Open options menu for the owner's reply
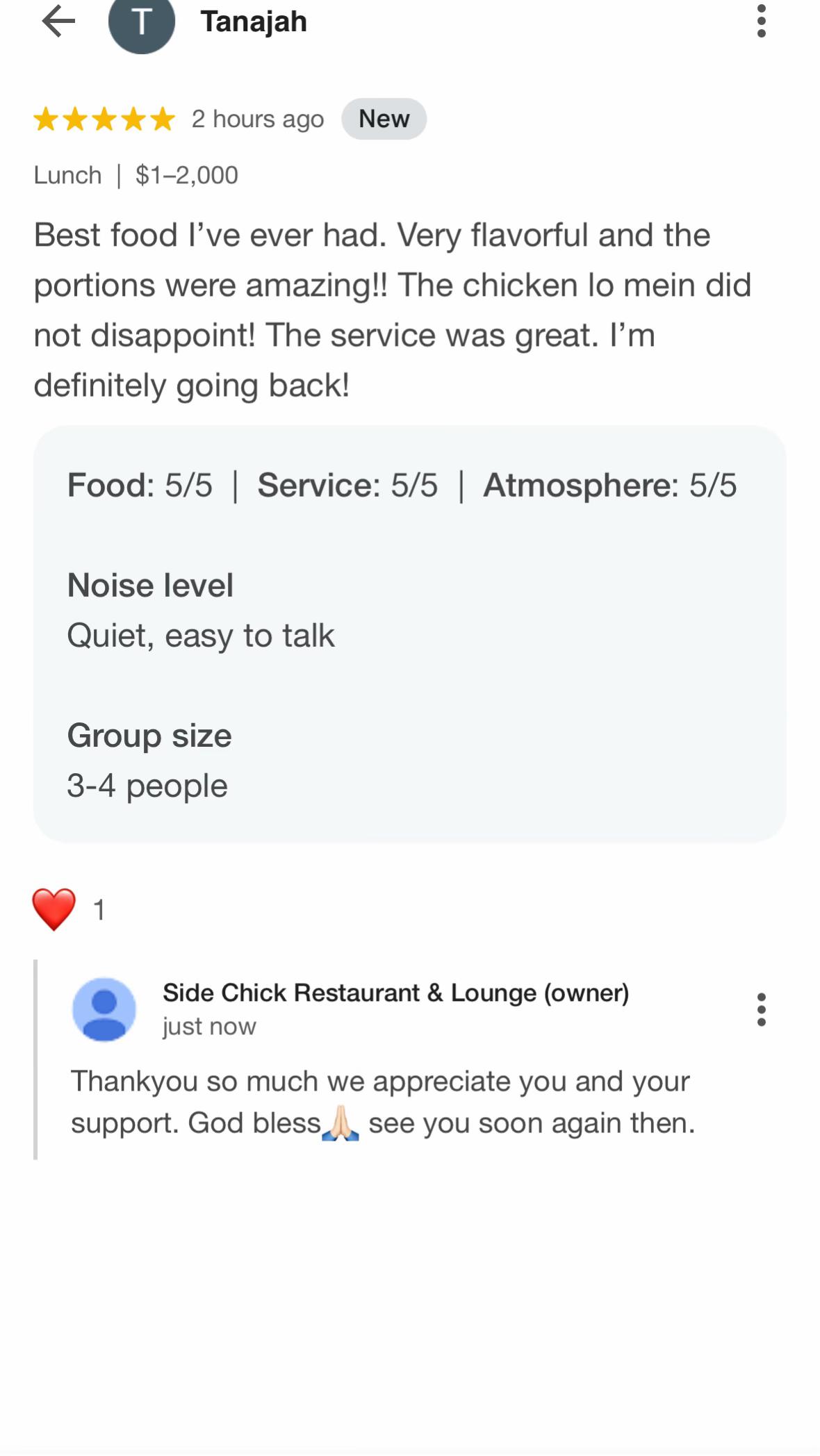This screenshot has height=1456, width=820. (x=762, y=1009)
